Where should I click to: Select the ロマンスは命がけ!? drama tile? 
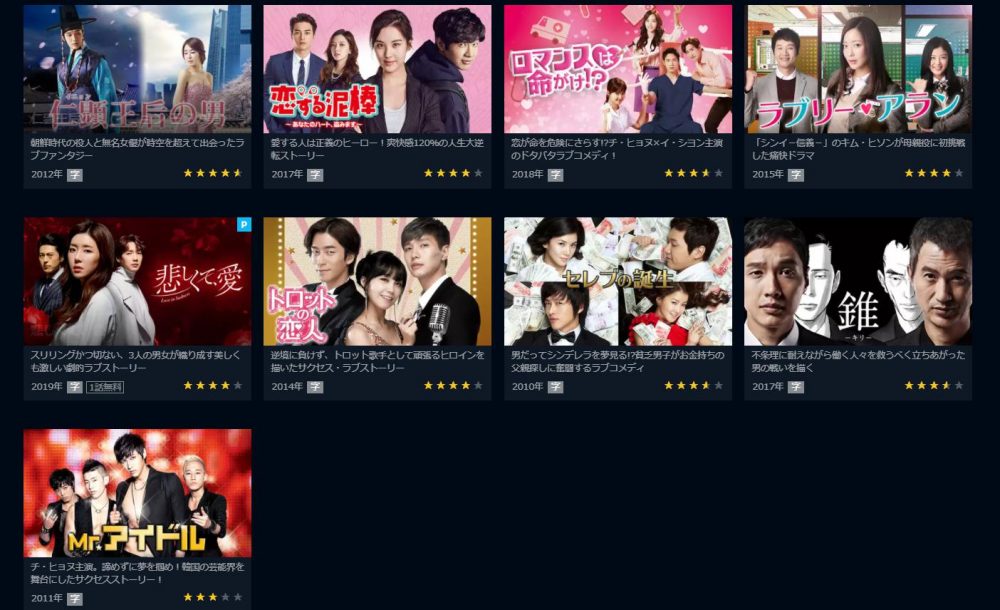click(617, 70)
